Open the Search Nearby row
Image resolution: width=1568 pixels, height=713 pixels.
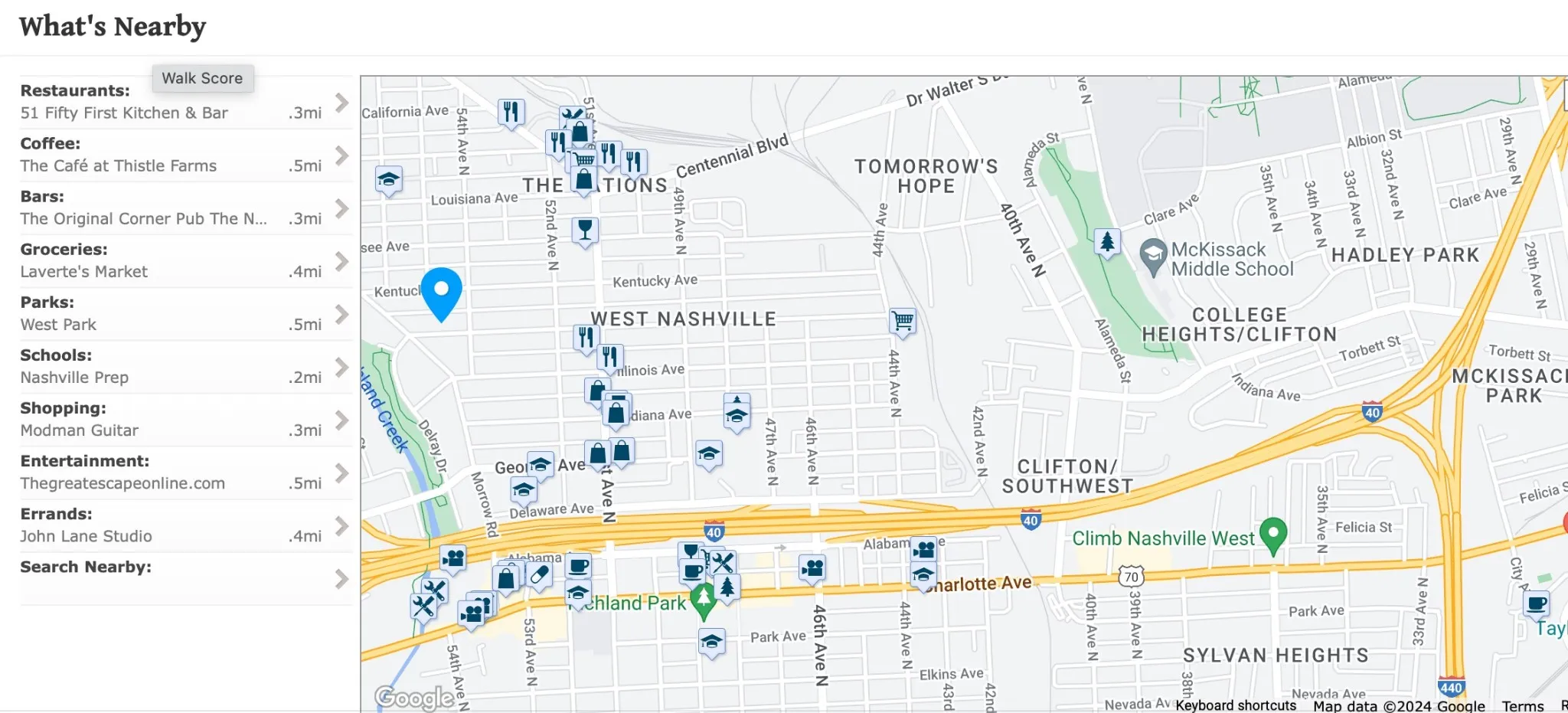point(184,578)
